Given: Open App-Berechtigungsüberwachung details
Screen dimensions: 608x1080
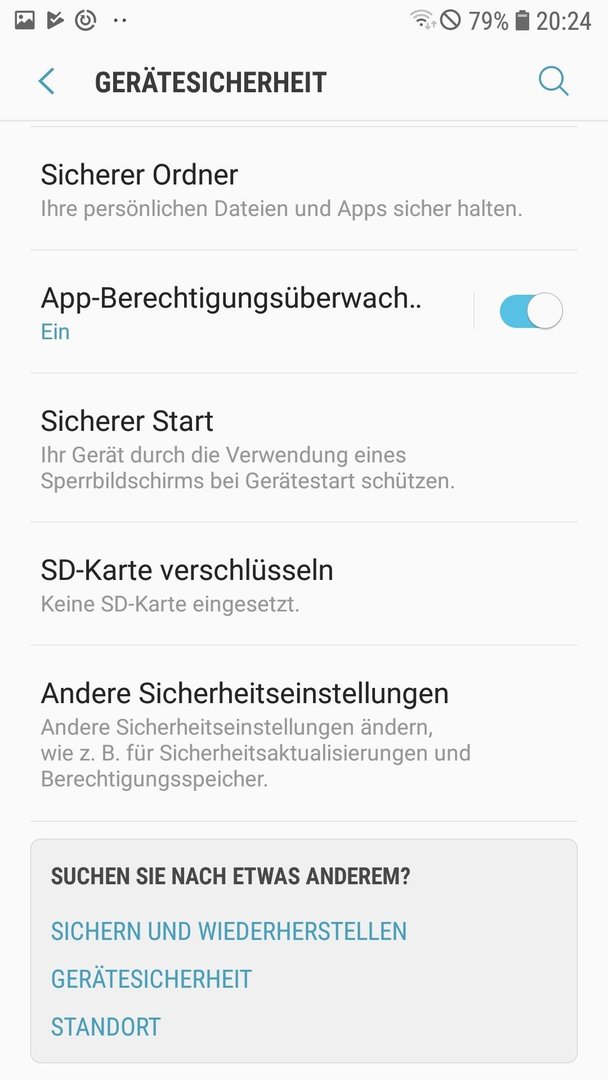Looking at the screenshot, I should [x=251, y=311].
